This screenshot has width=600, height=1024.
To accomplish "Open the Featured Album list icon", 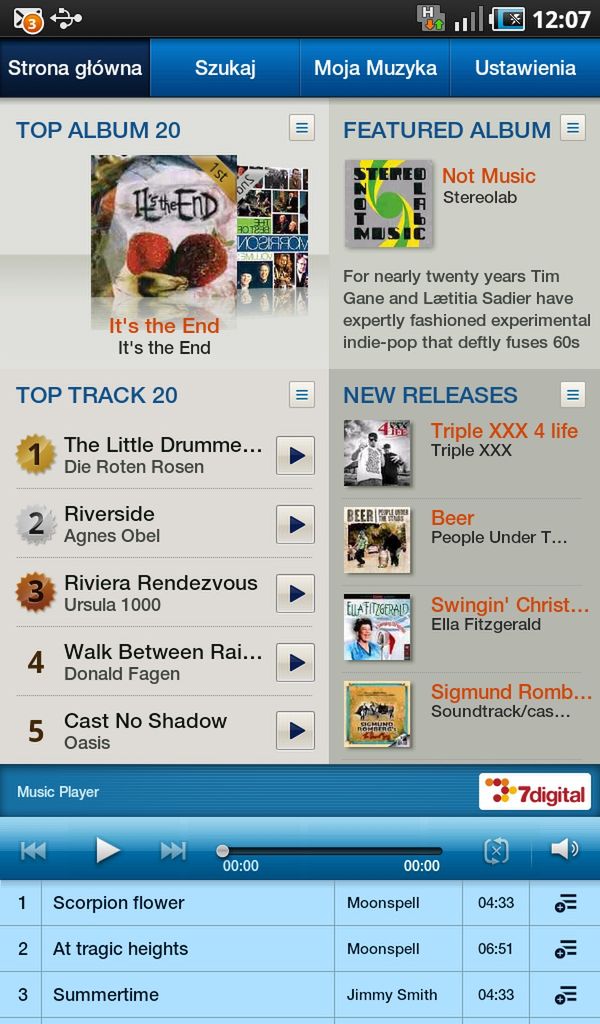I will click(x=572, y=128).
